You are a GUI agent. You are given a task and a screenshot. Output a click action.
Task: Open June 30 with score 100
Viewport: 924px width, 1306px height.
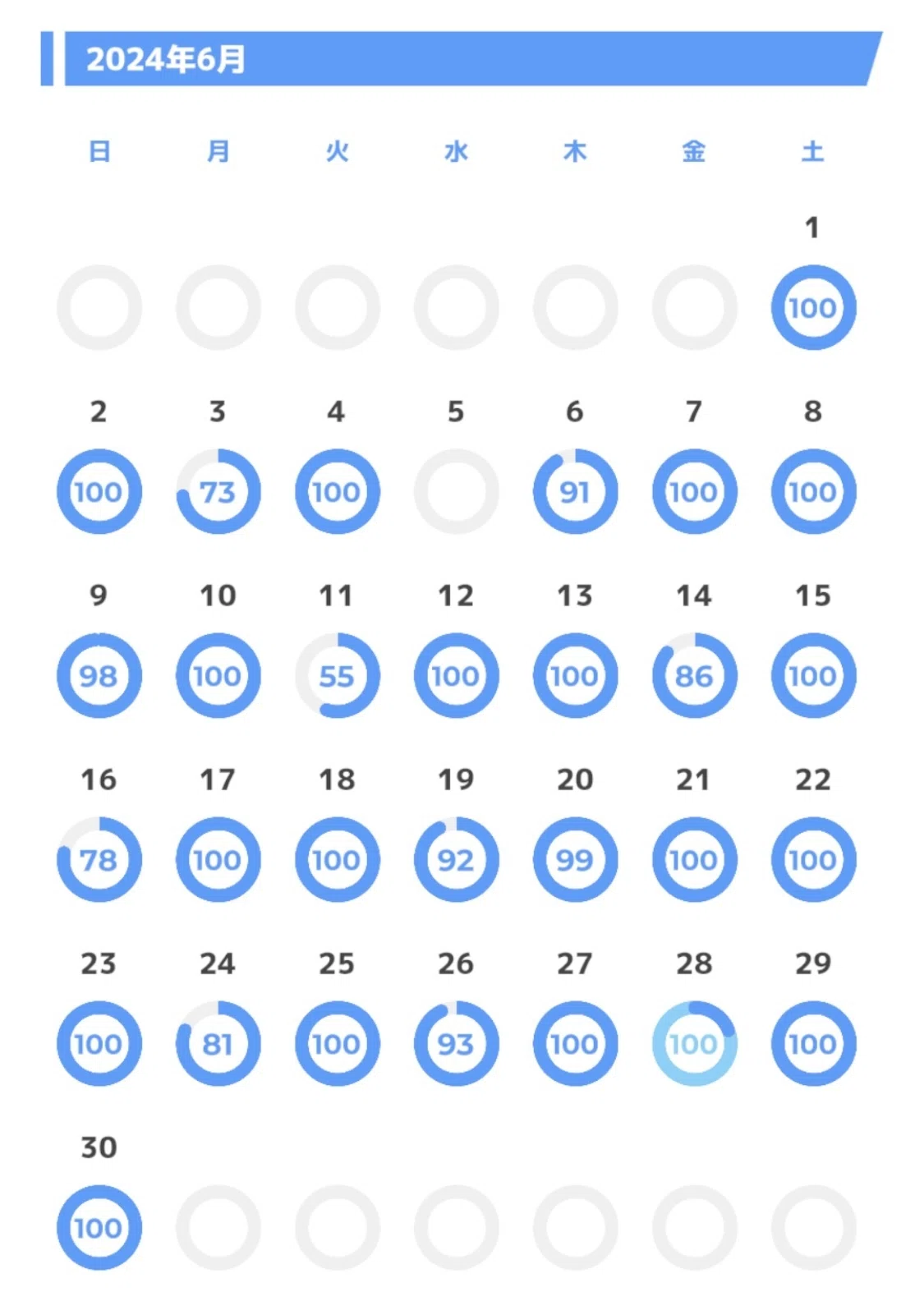[99, 1227]
